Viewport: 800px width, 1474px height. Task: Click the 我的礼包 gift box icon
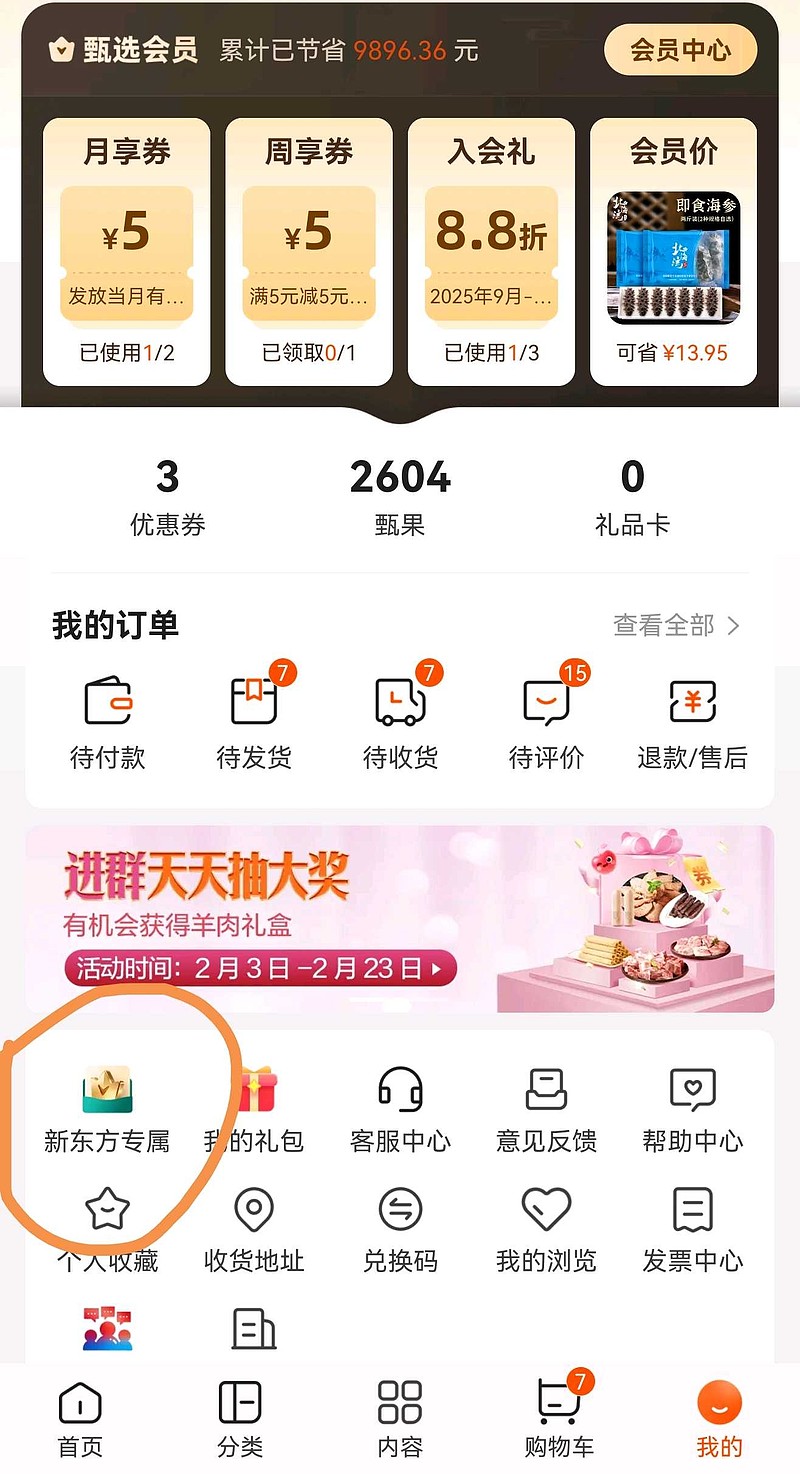coord(254,1092)
